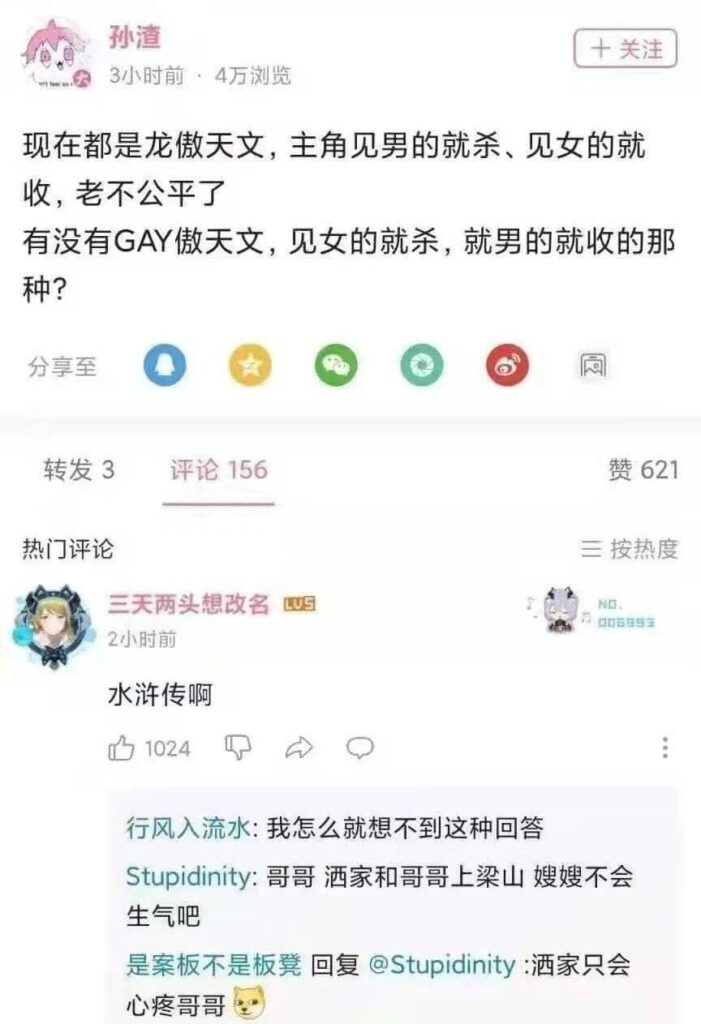Share the post to Weibo
This screenshot has height=1024, width=701.
tap(507, 367)
